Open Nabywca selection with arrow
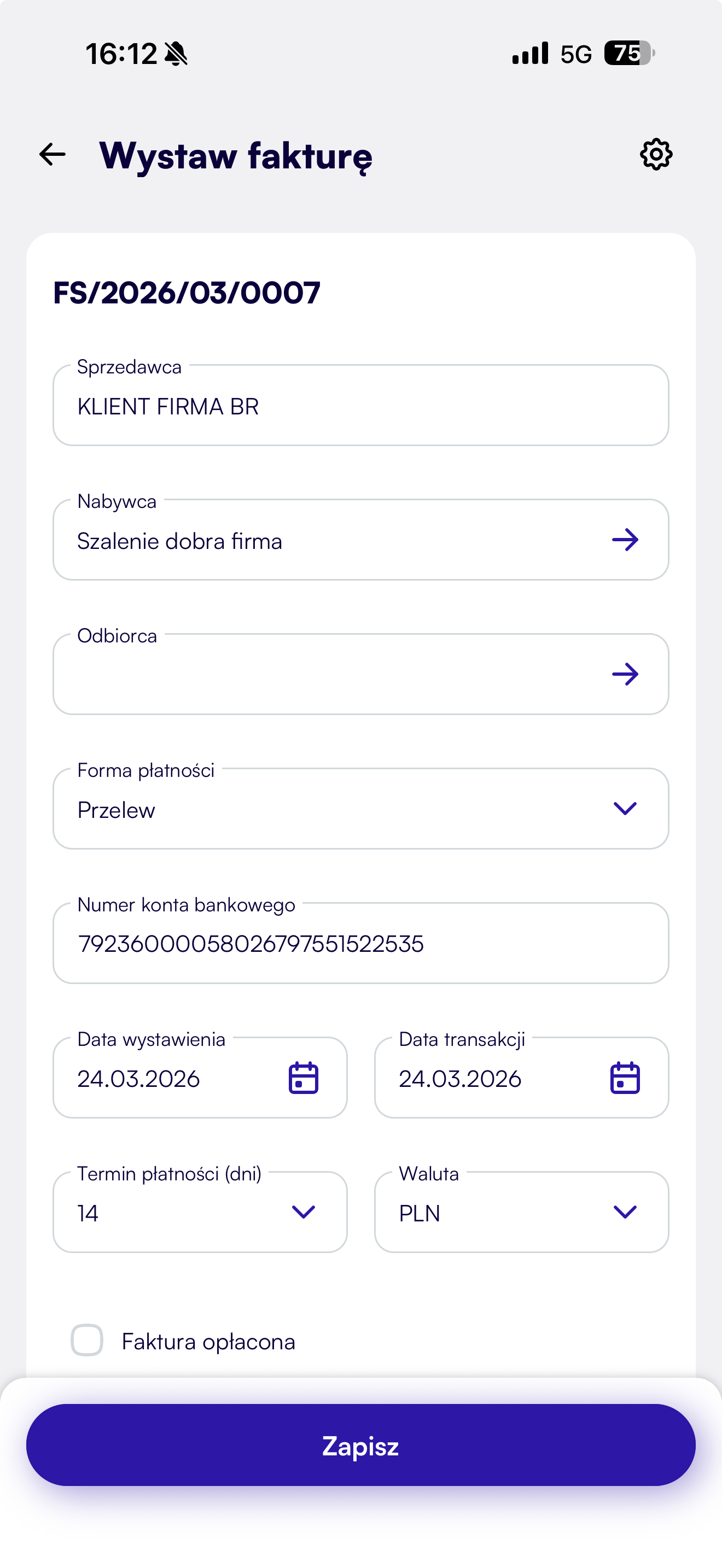The width and height of the screenshot is (722, 1568). [625, 540]
